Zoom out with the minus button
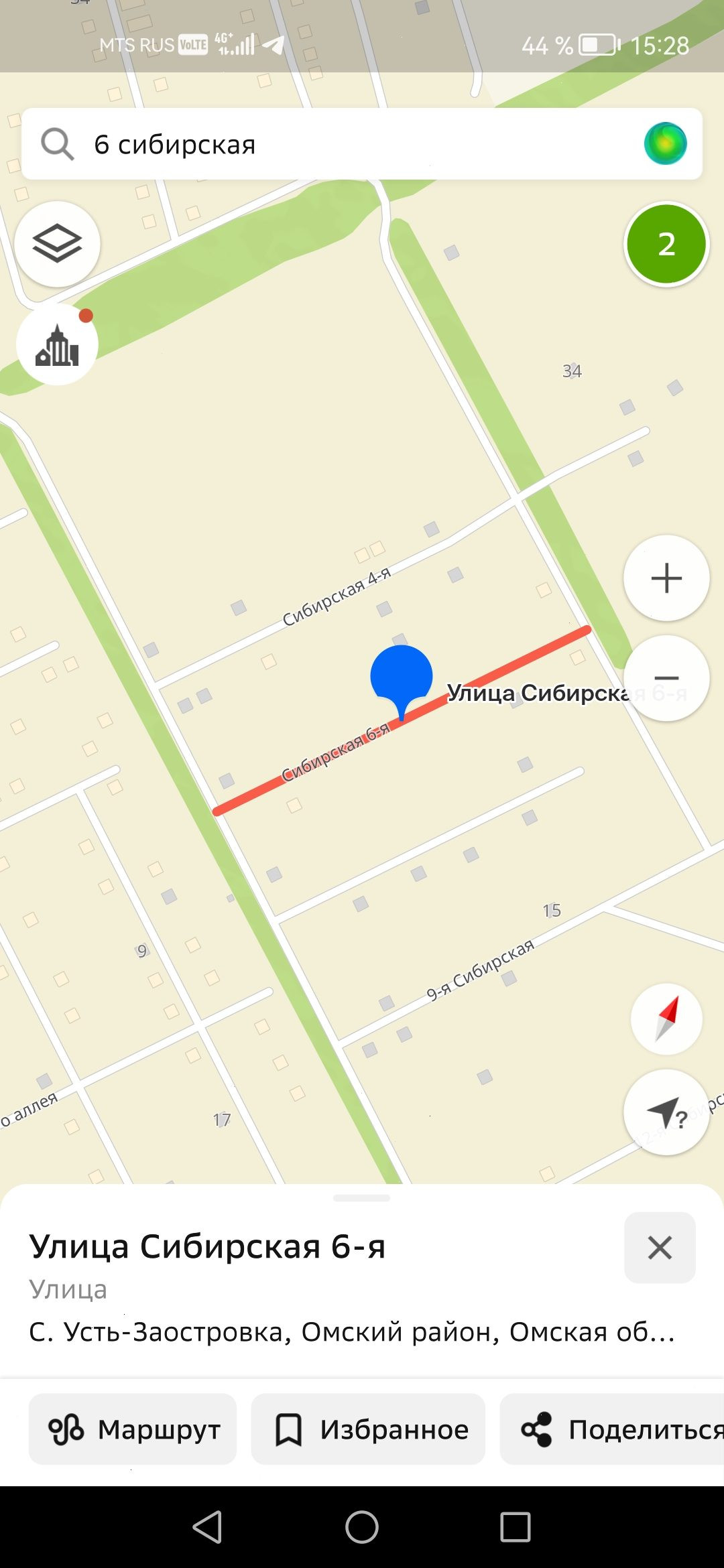 tap(666, 678)
